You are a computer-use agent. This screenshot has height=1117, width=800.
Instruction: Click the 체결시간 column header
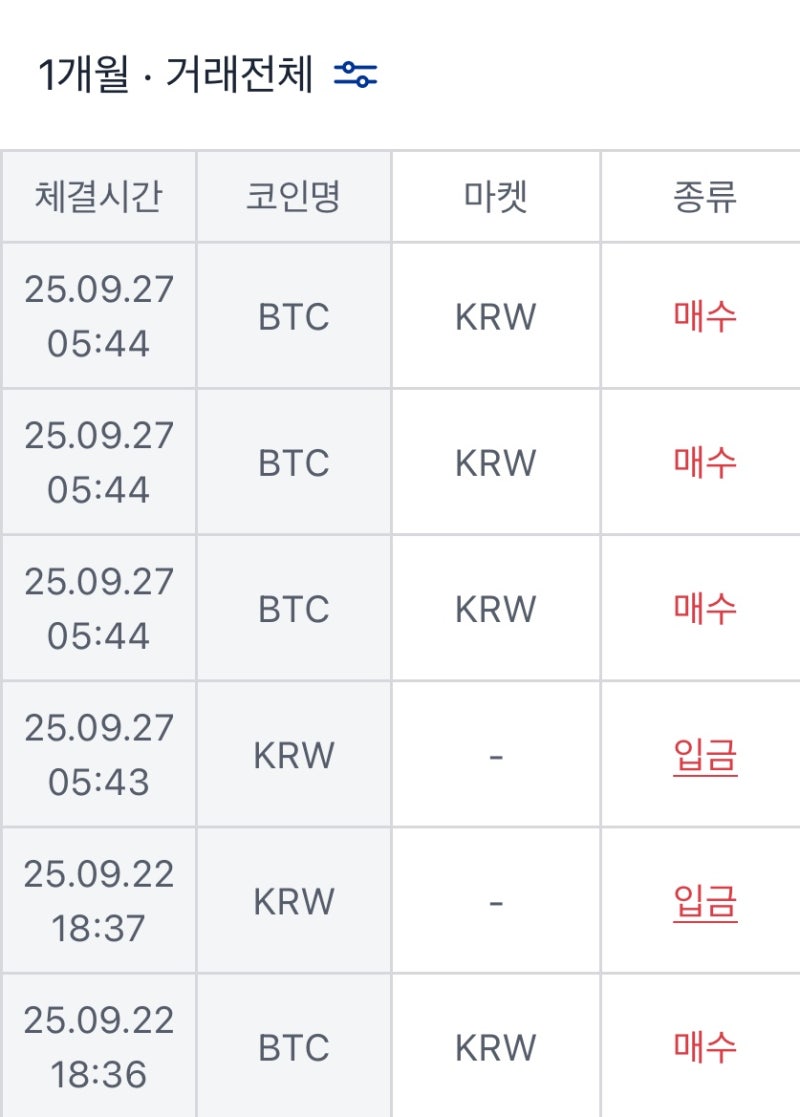click(x=96, y=196)
